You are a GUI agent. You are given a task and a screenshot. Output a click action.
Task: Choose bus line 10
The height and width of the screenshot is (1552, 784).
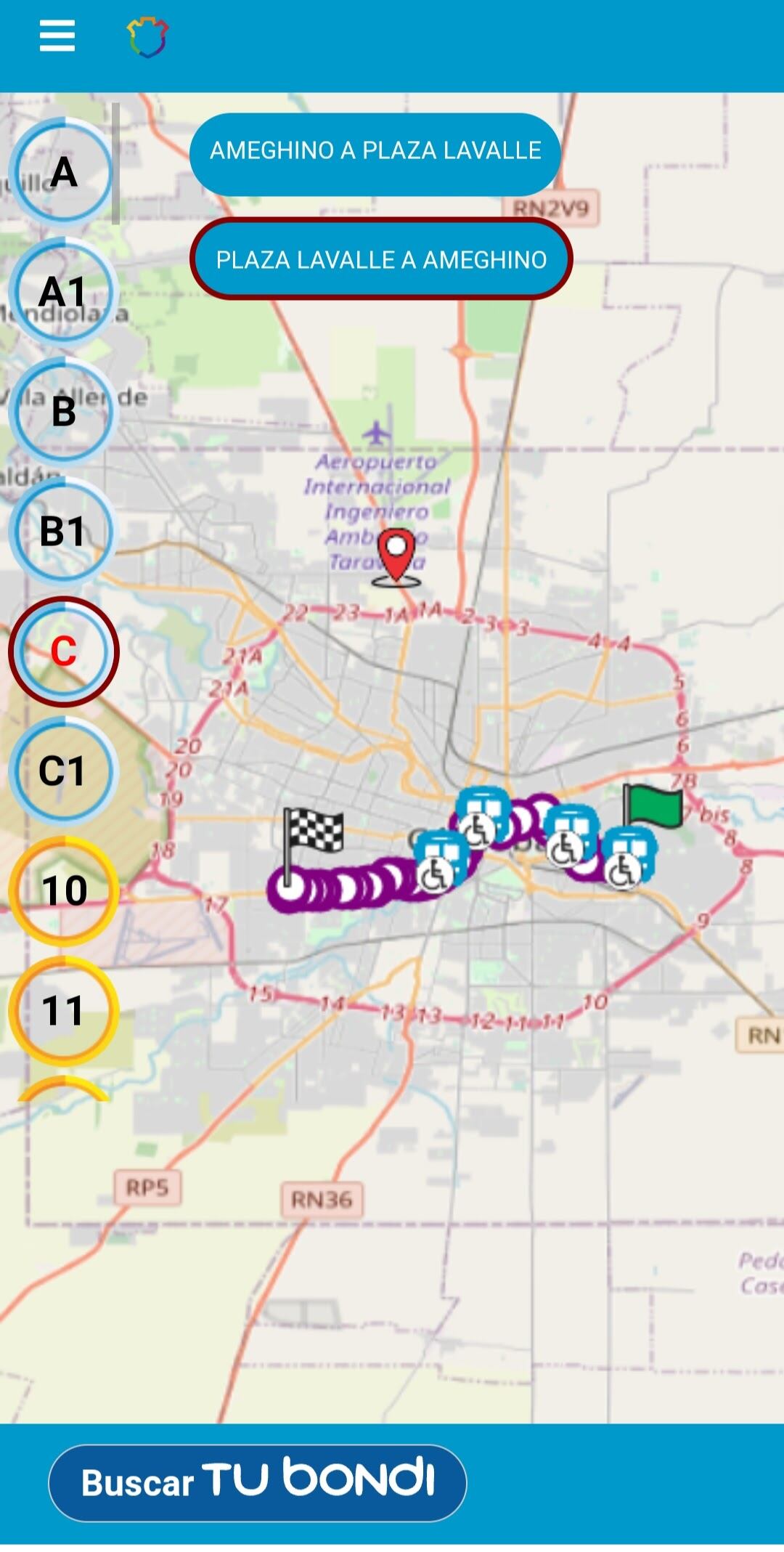64,891
